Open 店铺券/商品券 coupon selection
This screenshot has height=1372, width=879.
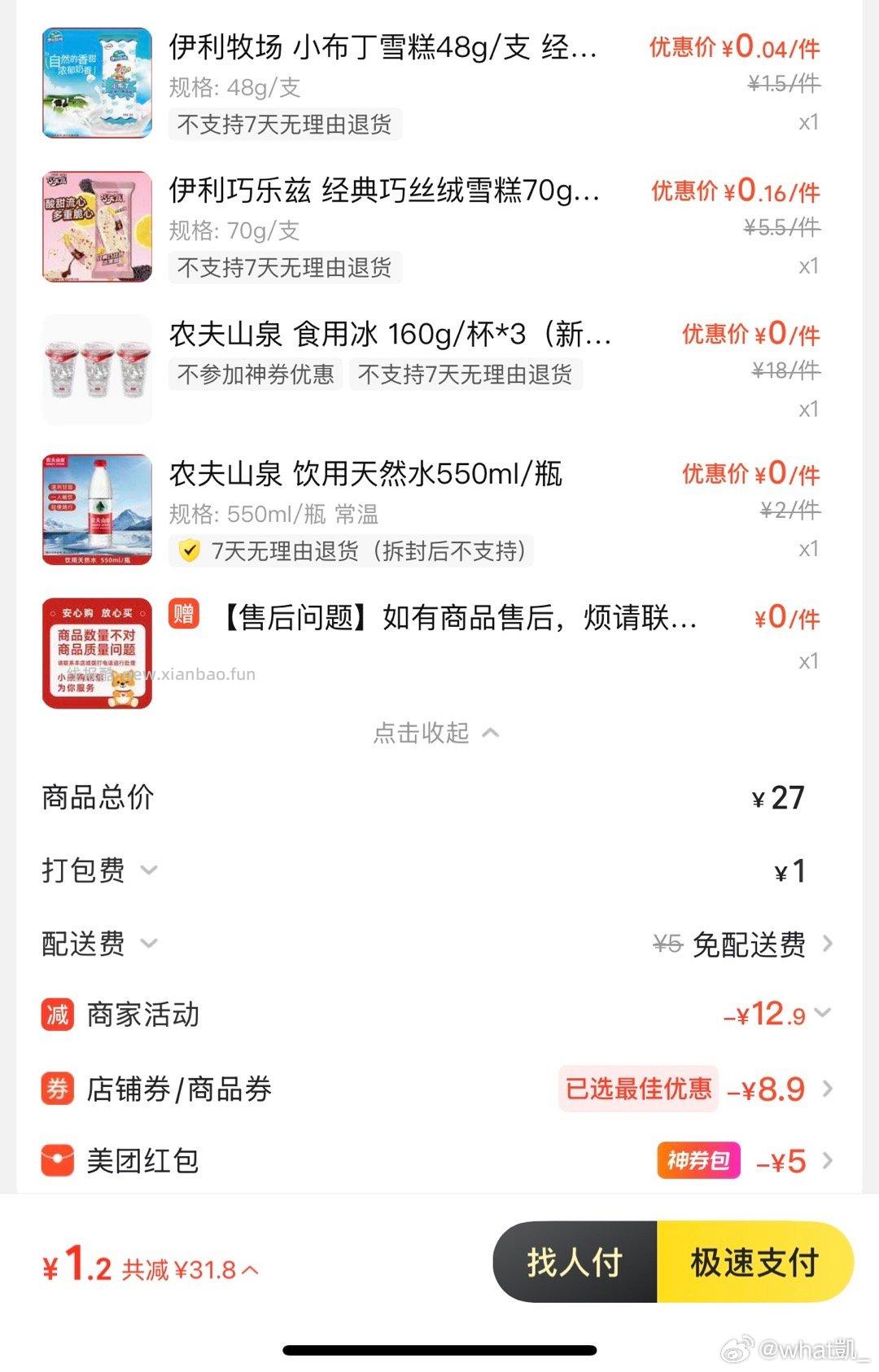(828, 1089)
